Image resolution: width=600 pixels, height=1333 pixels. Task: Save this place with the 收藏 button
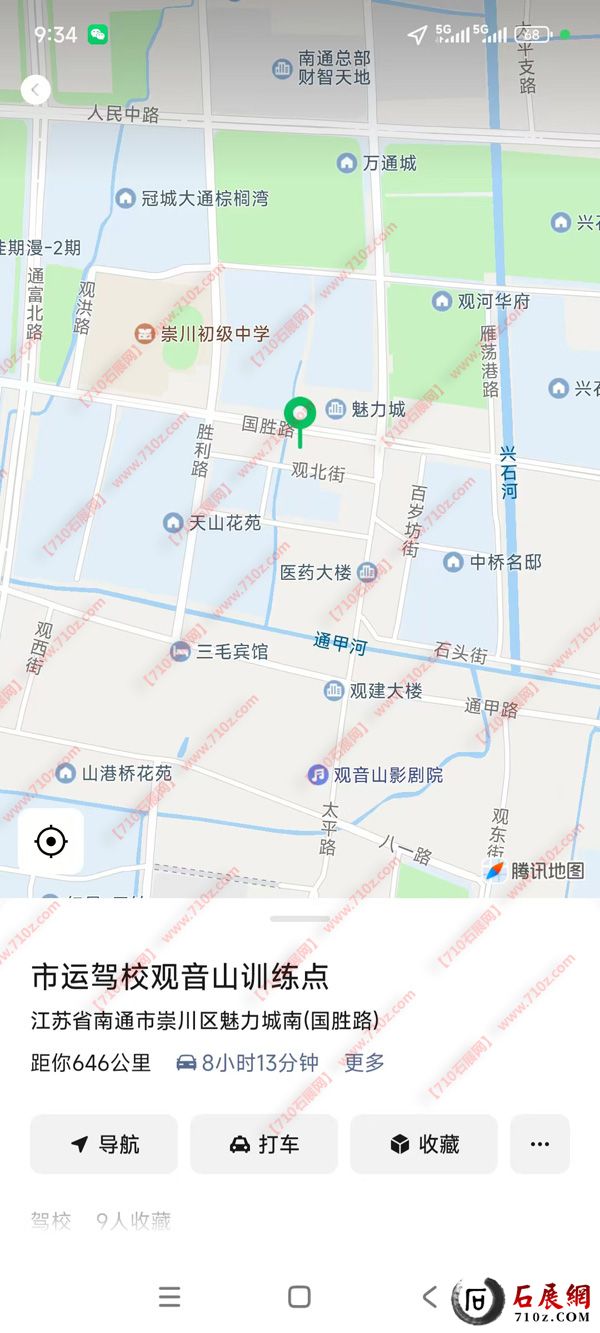point(424,1144)
